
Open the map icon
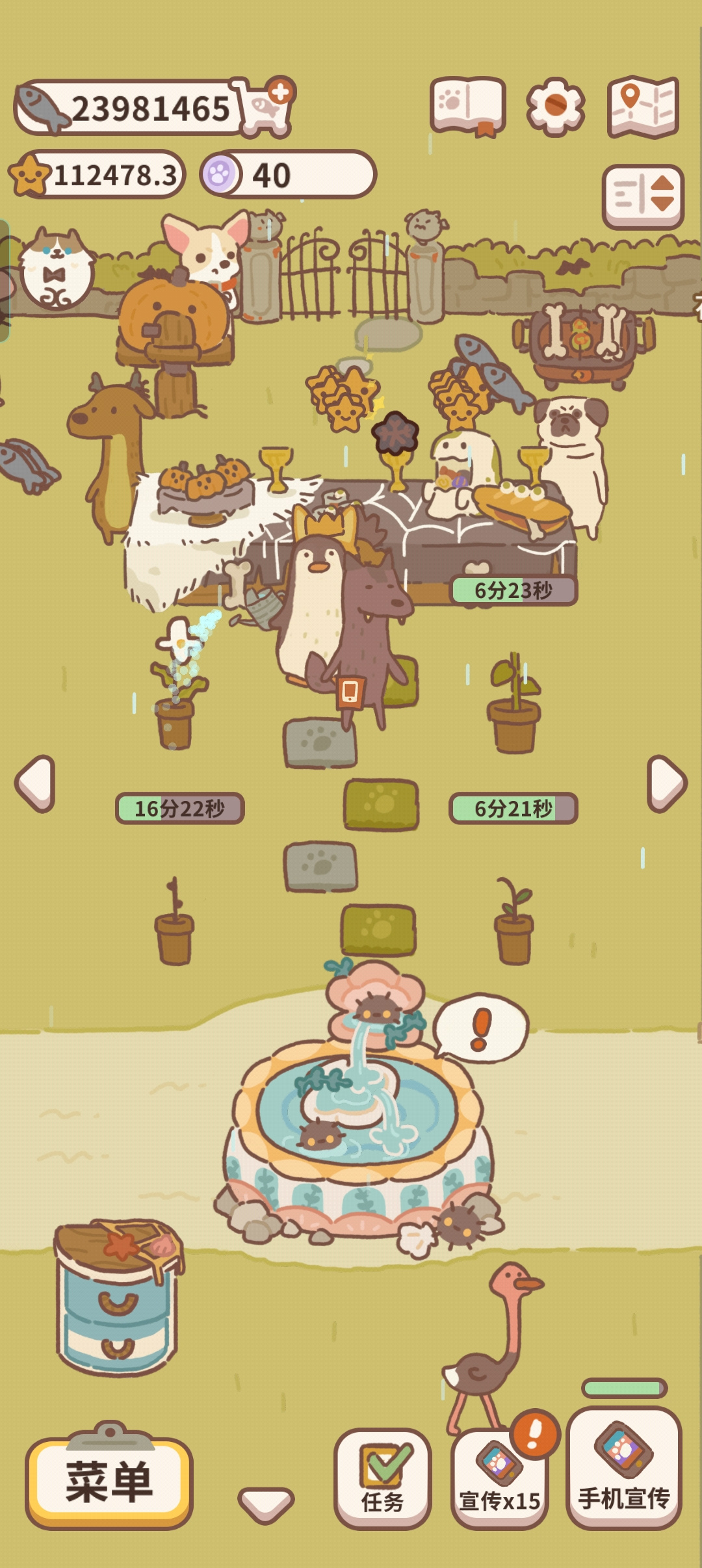pyautogui.click(x=643, y=107)
